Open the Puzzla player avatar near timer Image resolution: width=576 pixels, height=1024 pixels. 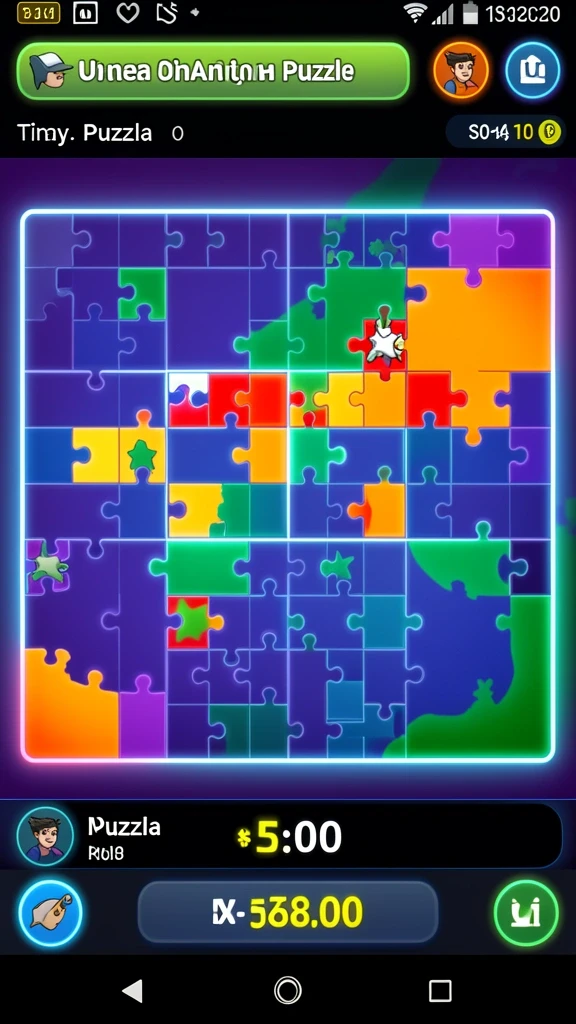(x=46, y=836)
